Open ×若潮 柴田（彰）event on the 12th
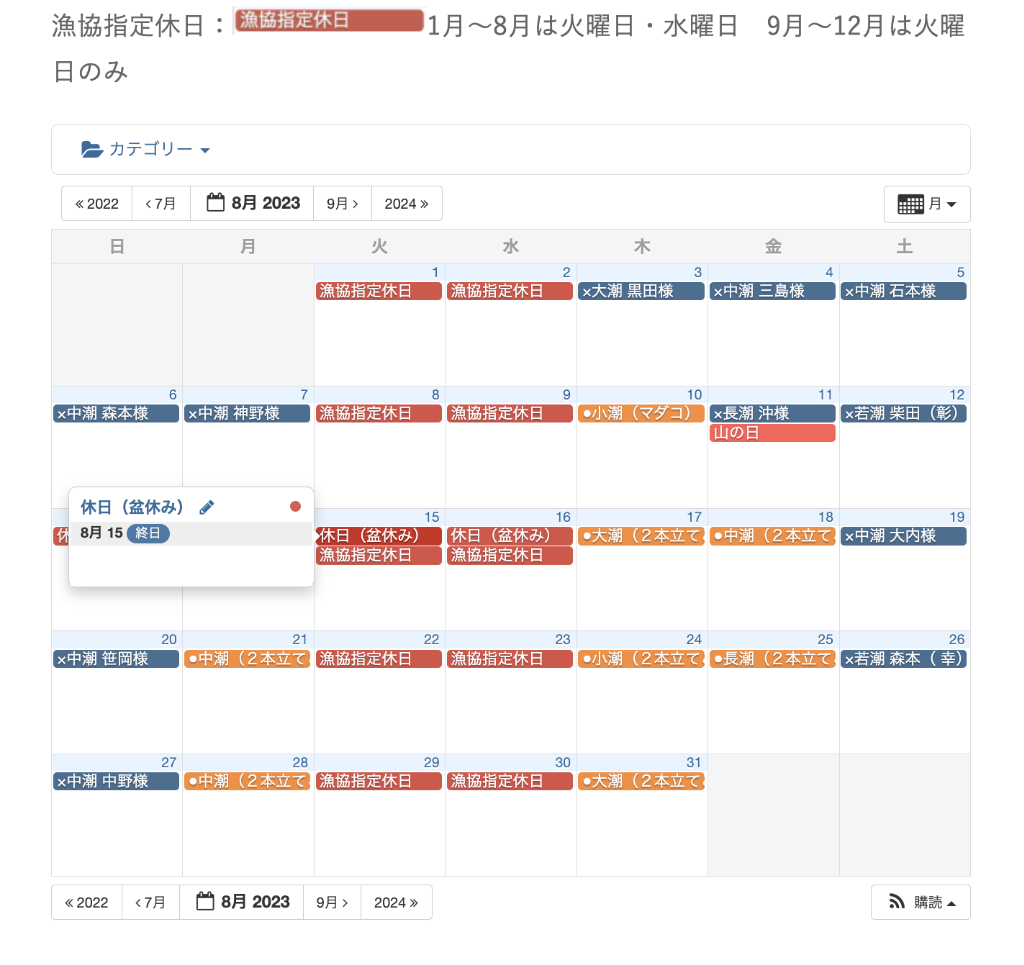 (903, 413)
